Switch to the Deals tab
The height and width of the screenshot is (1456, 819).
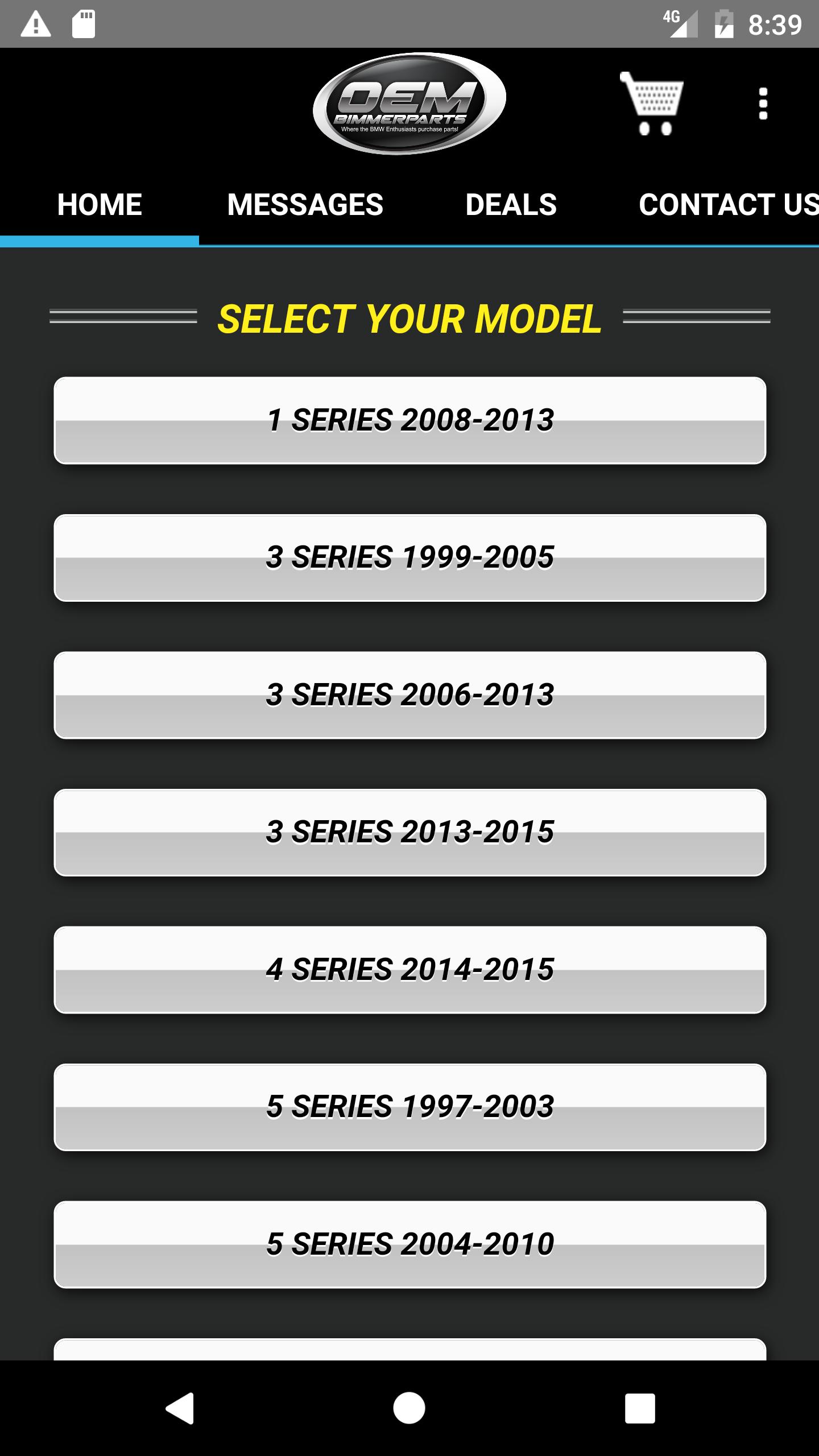tap(511, 205)
